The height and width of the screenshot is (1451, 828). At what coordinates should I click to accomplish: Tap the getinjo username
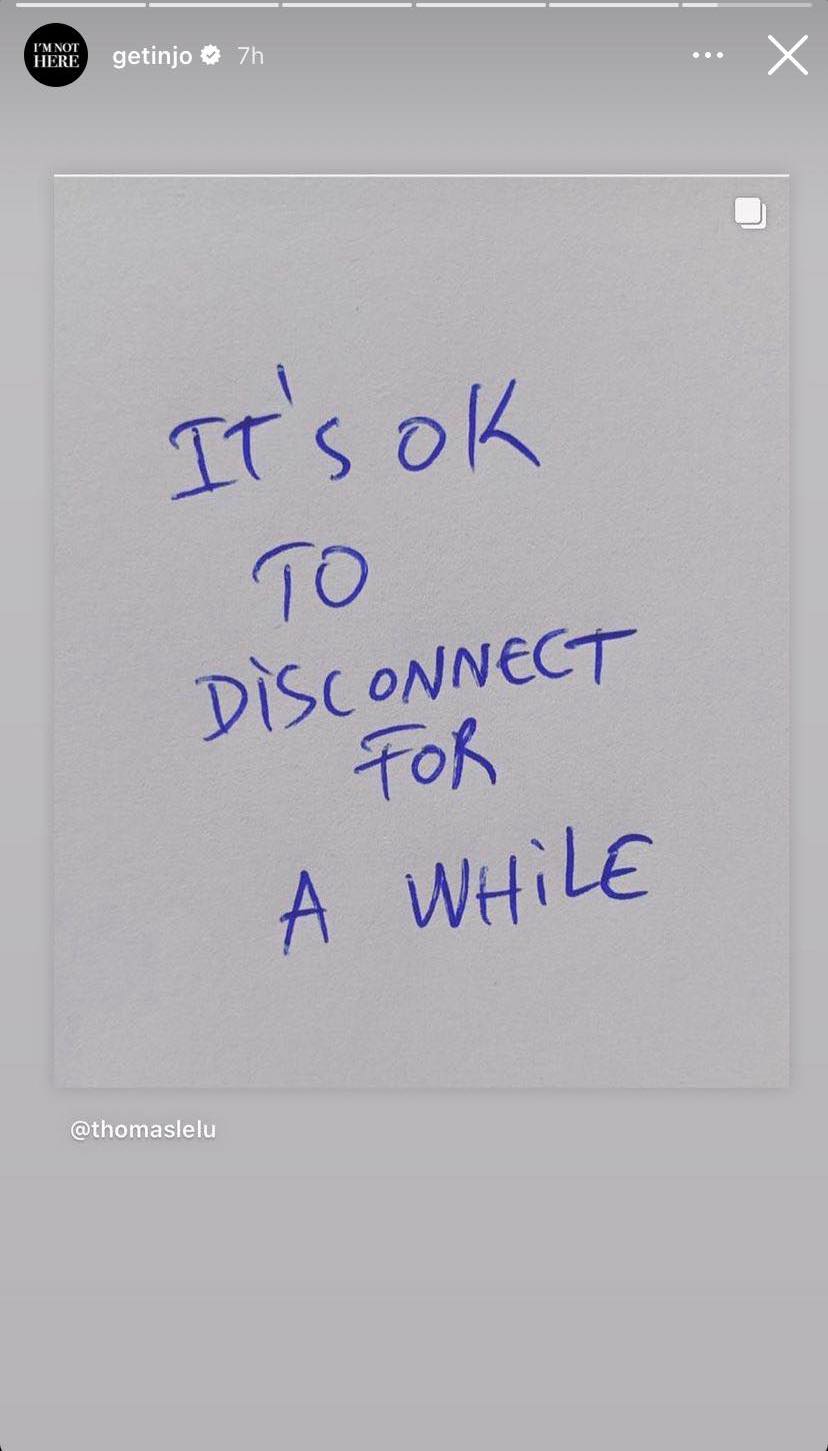coord(151,56)
